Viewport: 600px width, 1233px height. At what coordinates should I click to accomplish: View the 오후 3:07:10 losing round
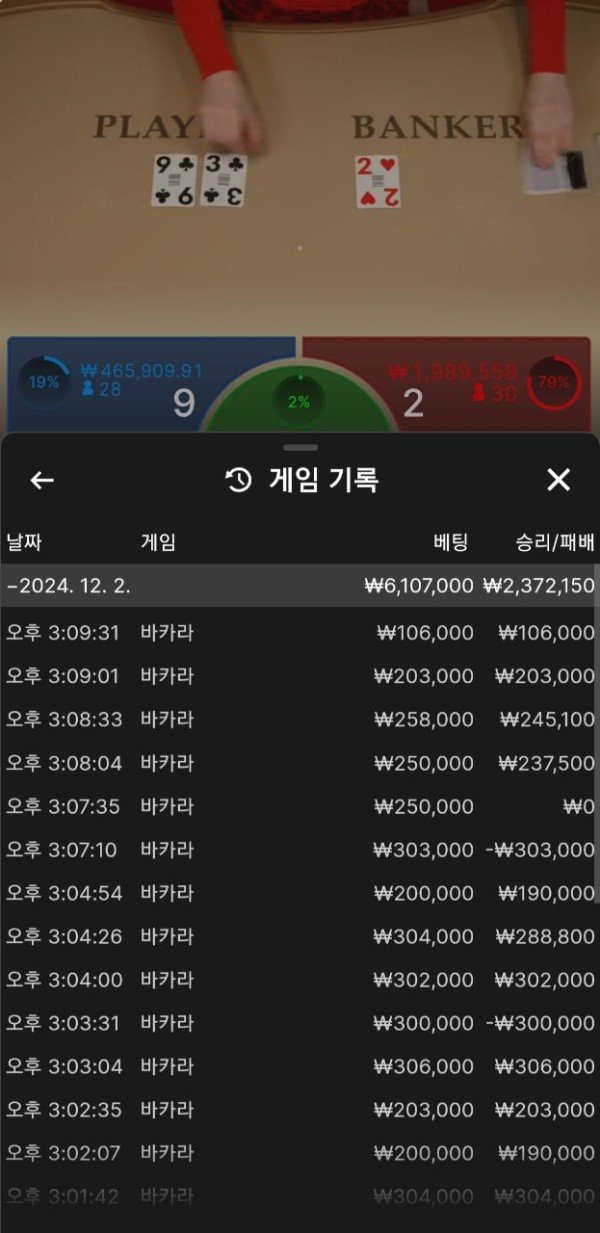point(300,850)
